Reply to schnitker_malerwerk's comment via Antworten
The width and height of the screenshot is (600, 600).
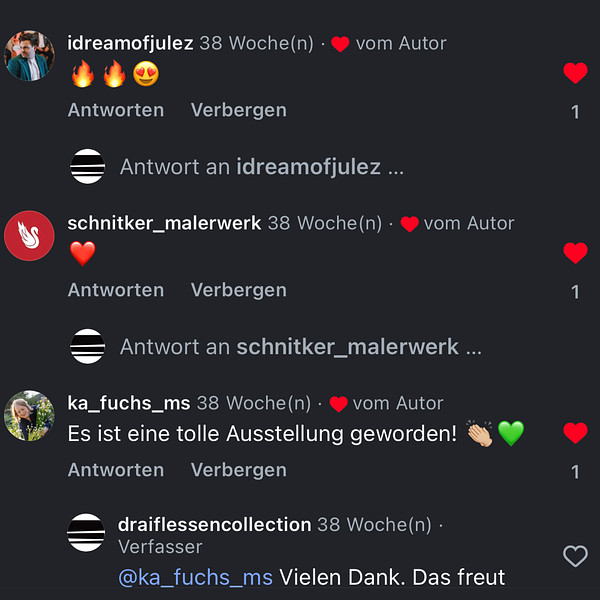tap(116, 290)
